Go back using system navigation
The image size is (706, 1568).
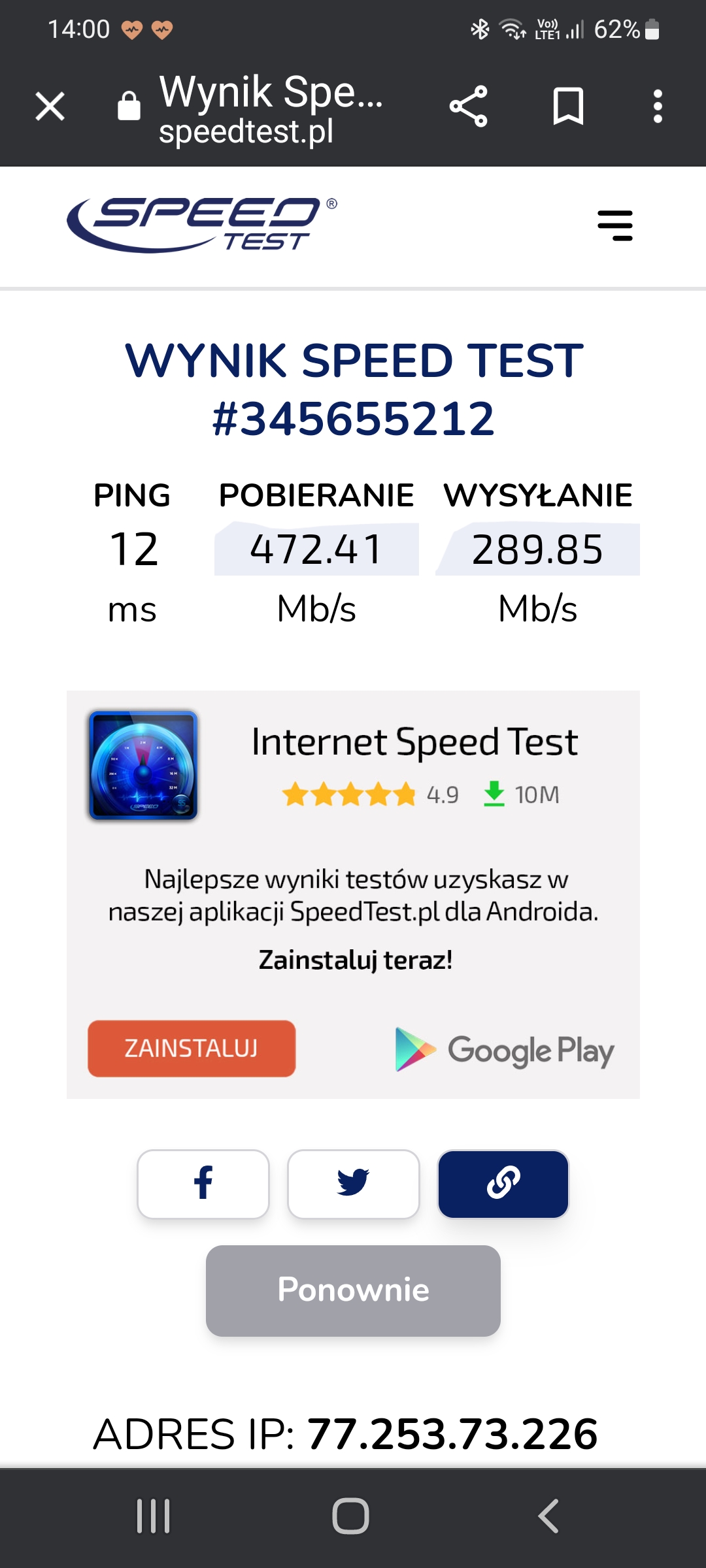(548, 1516)
